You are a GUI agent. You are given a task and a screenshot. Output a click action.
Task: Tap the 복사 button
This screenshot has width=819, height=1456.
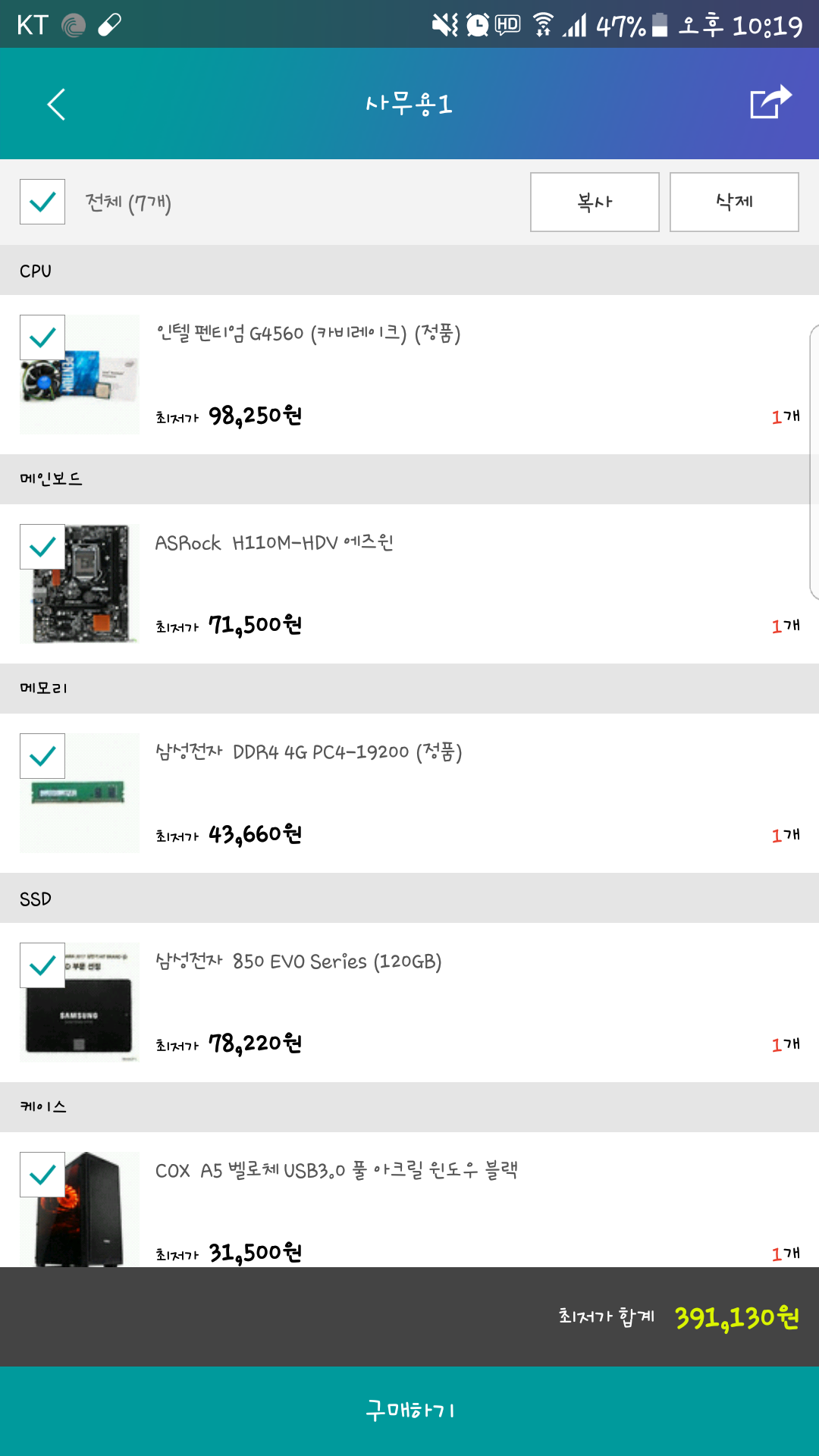coord(595,202)
